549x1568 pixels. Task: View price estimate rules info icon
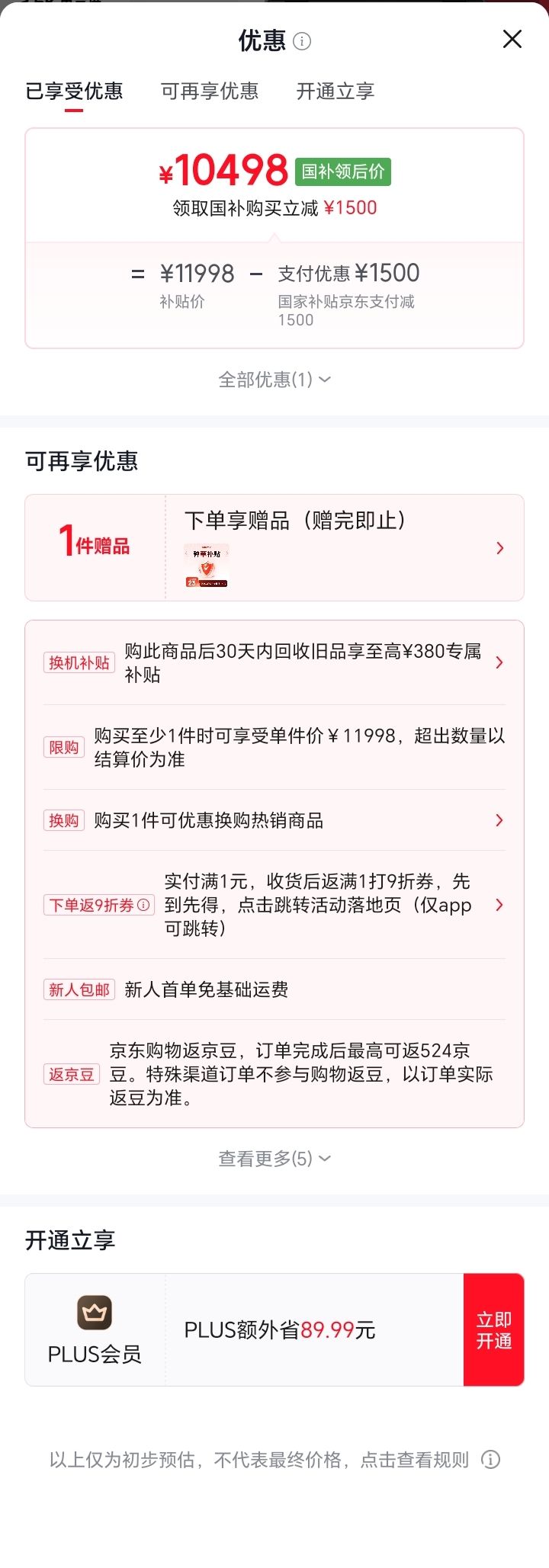(491, 1459)
